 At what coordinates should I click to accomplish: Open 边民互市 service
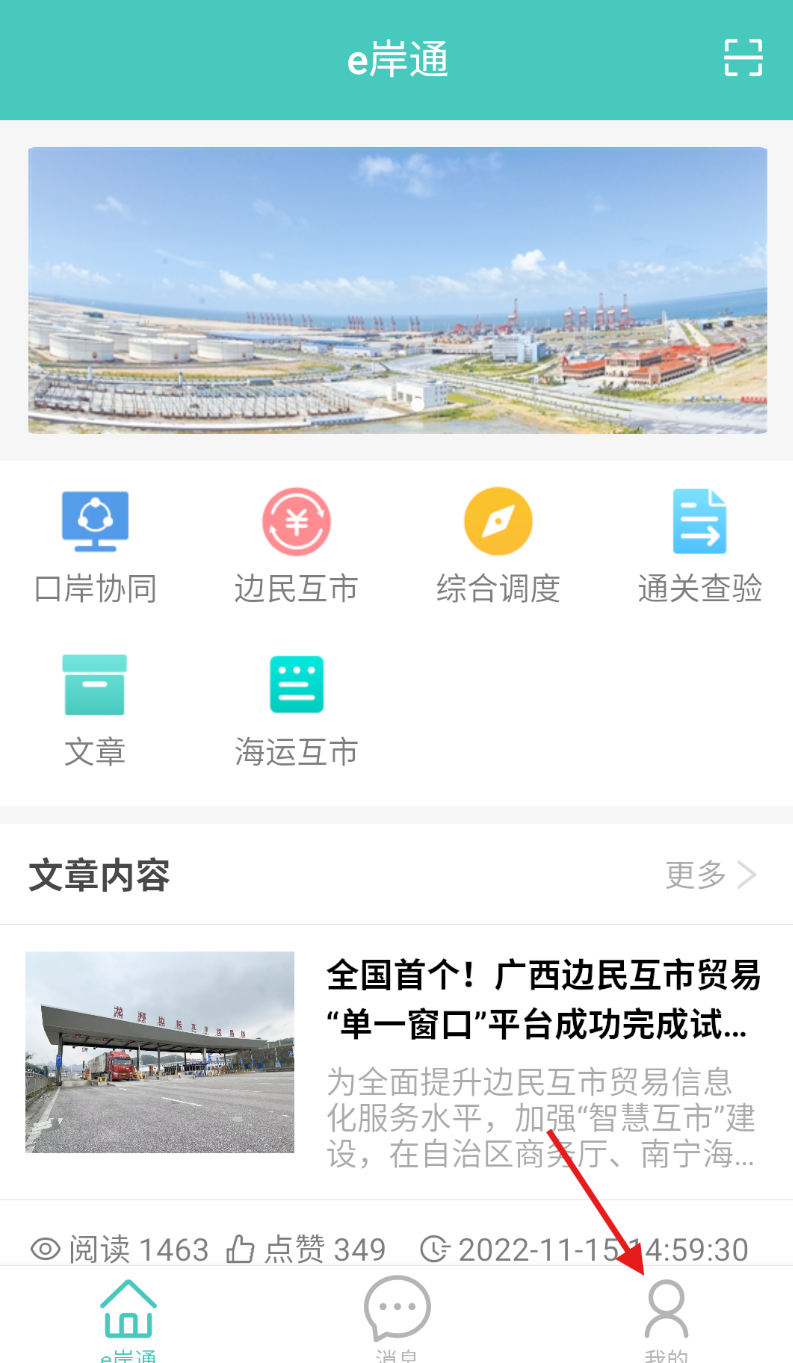[296, 546]
